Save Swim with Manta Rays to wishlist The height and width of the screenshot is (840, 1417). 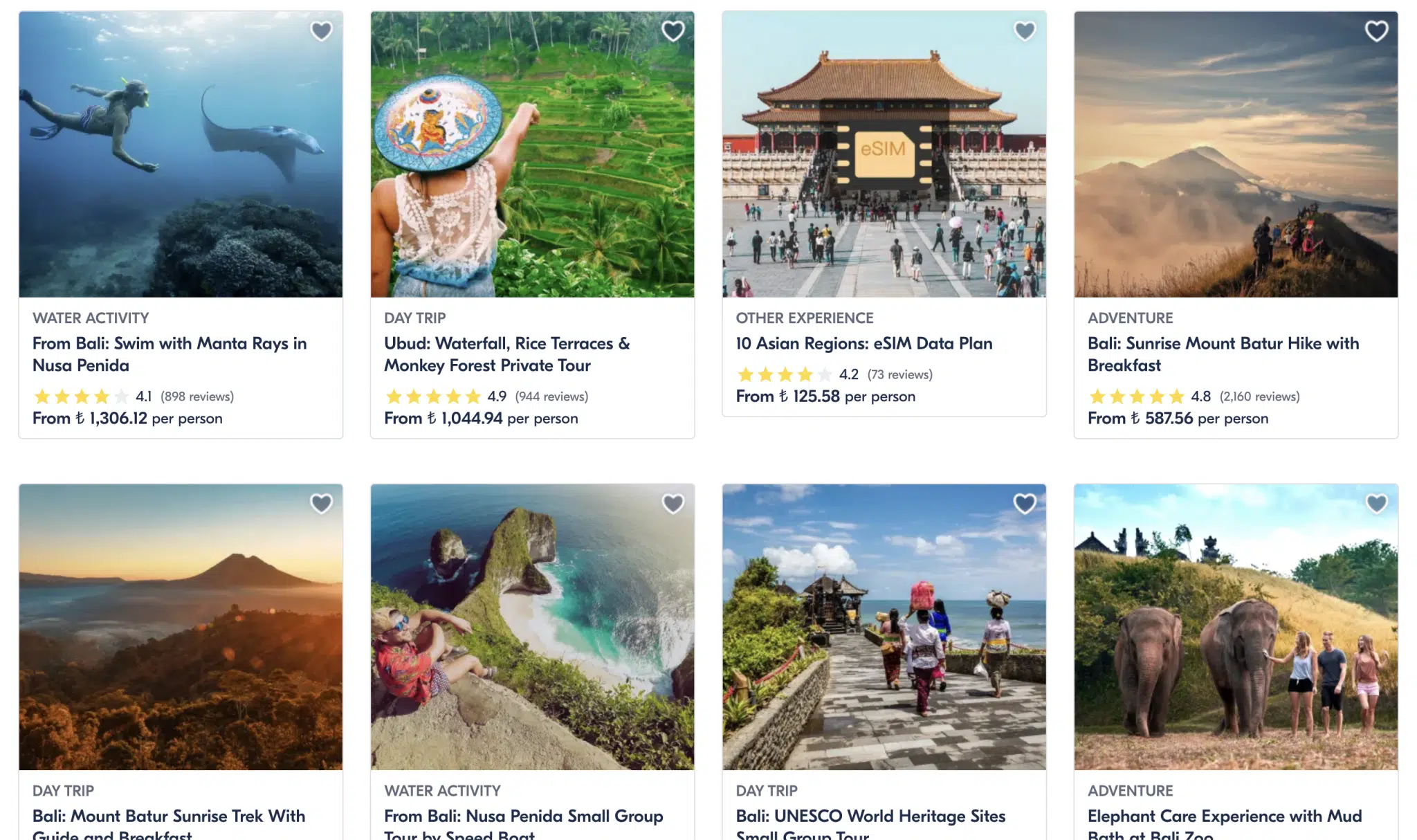tap(321, 31)
